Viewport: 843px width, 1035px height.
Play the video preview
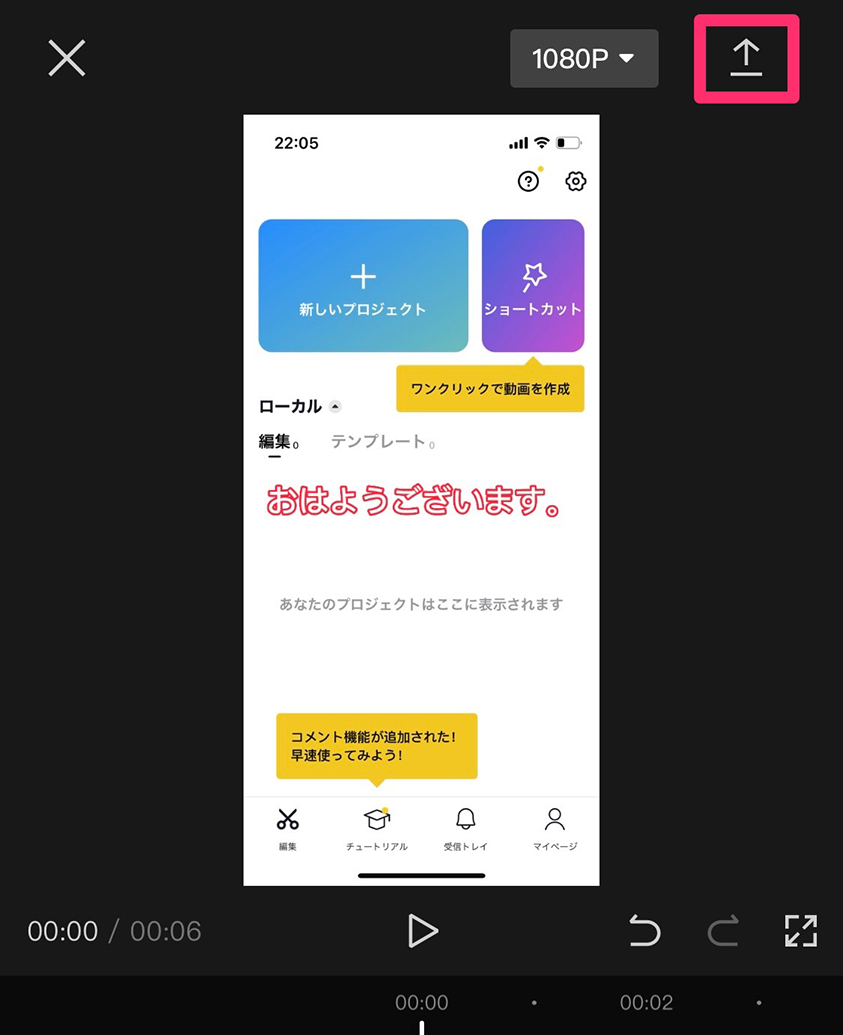(422, 931)
